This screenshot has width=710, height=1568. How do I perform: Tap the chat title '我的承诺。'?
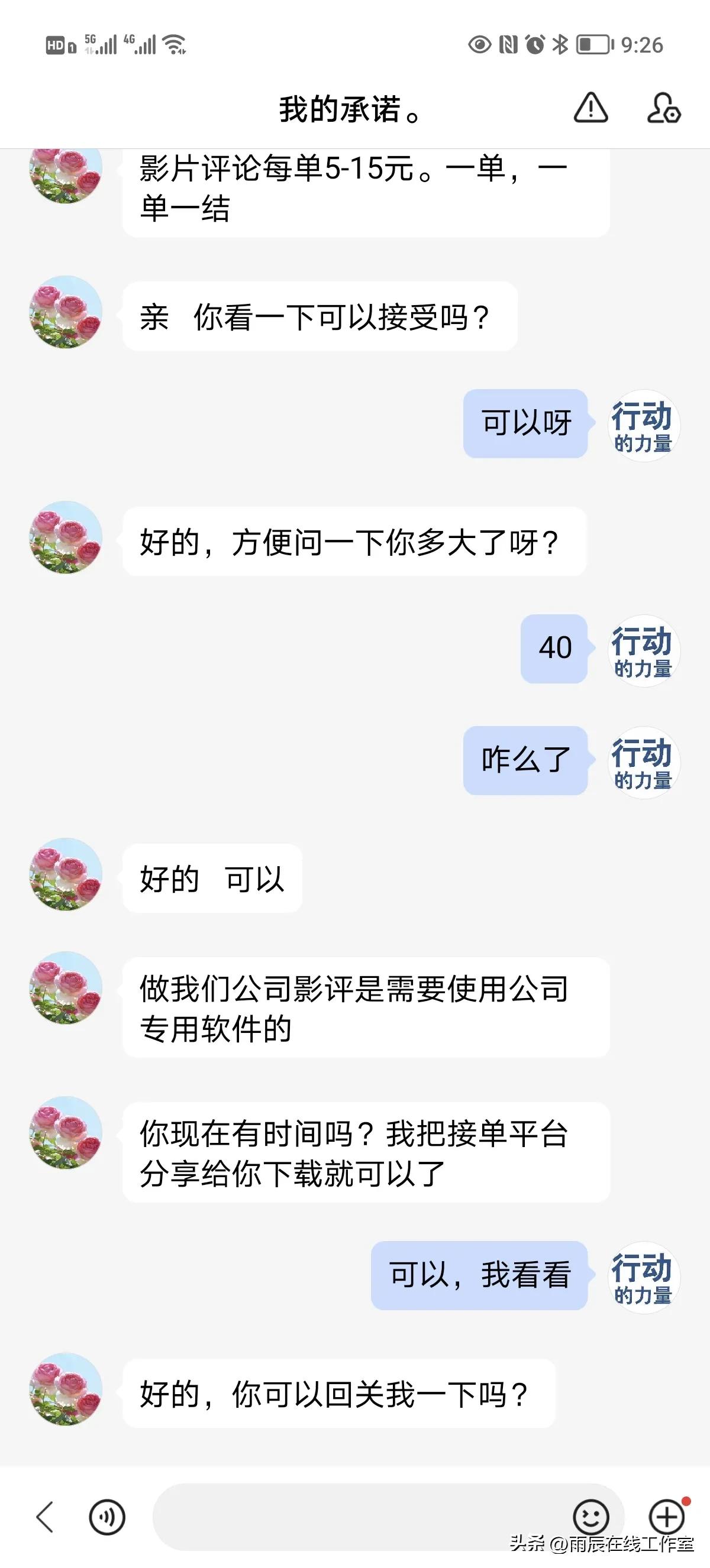point(350,109)
